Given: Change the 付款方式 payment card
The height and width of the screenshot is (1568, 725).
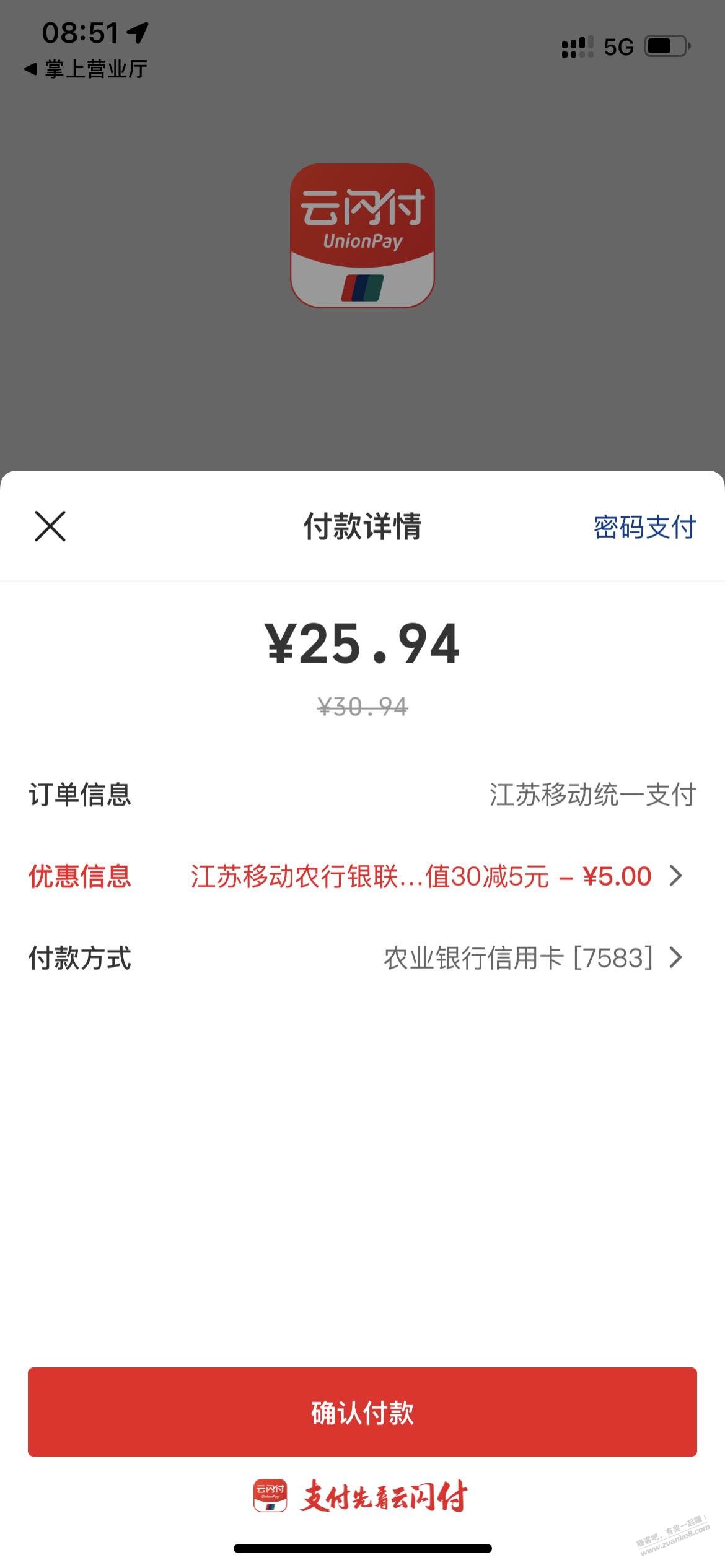Looking at the screenshot, I should 533,958.
